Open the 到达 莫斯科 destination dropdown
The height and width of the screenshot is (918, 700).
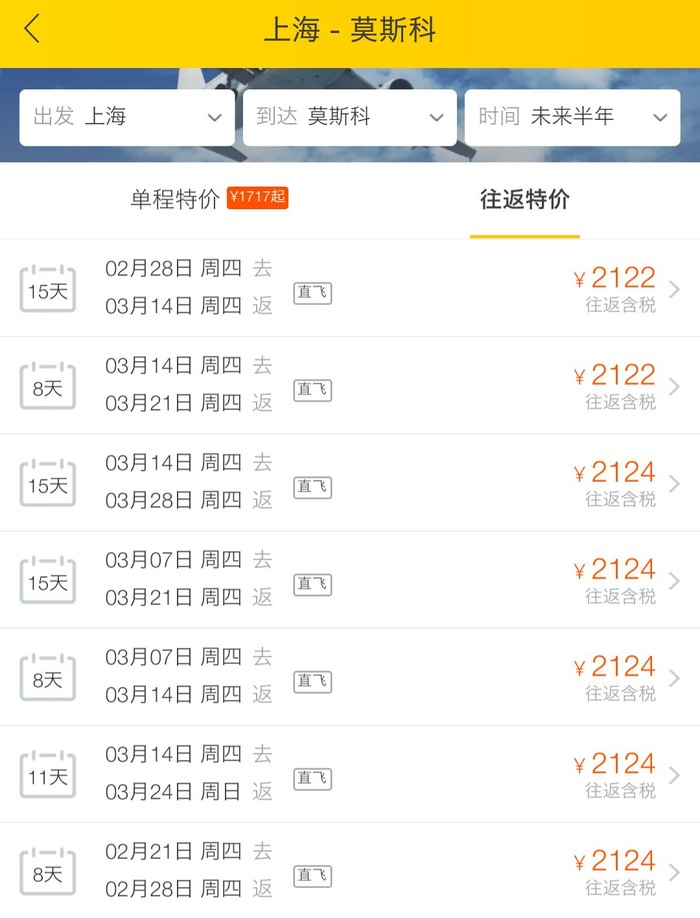click(x=349, y=118)
